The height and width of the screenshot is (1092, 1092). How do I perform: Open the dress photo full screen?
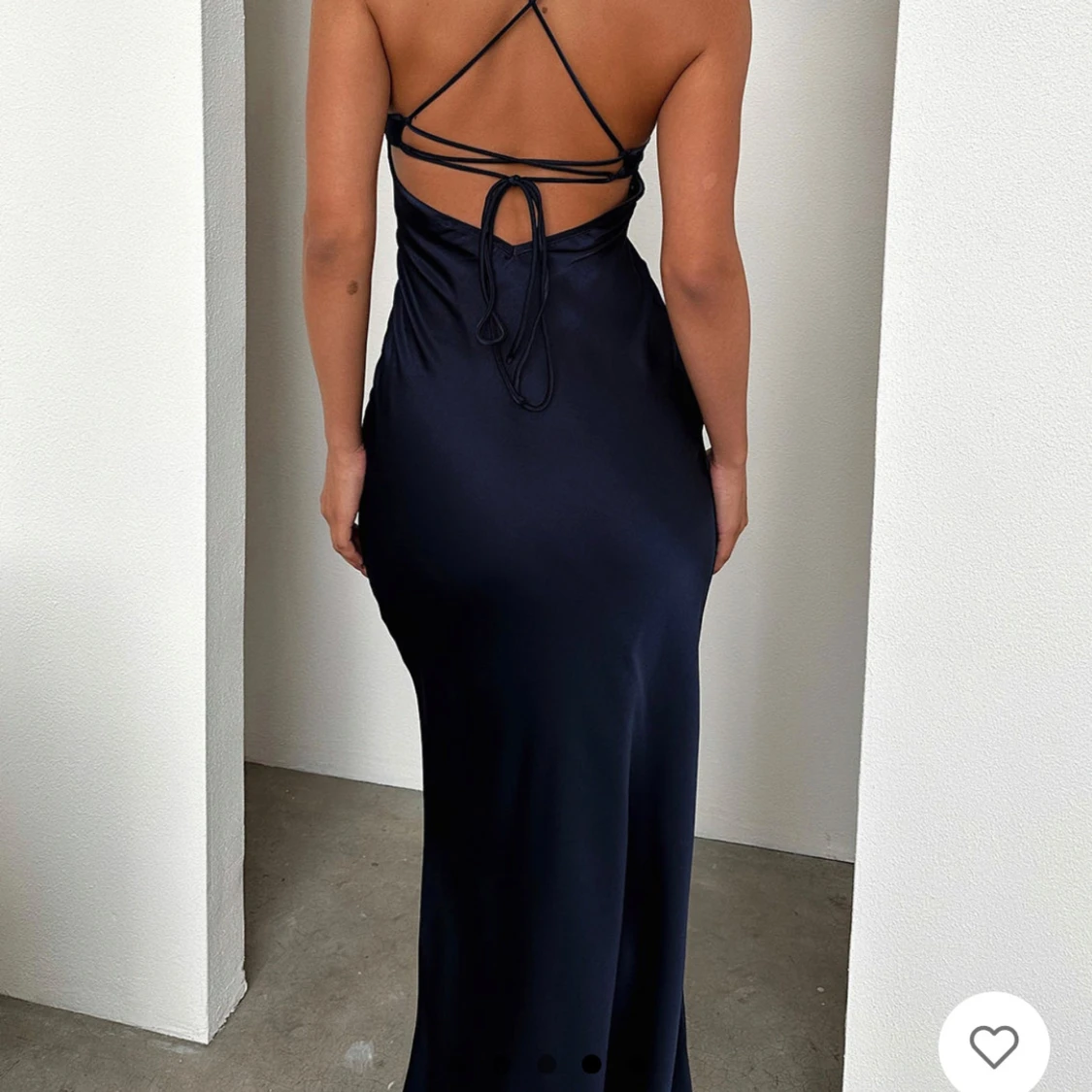click(x=544, y=544)
